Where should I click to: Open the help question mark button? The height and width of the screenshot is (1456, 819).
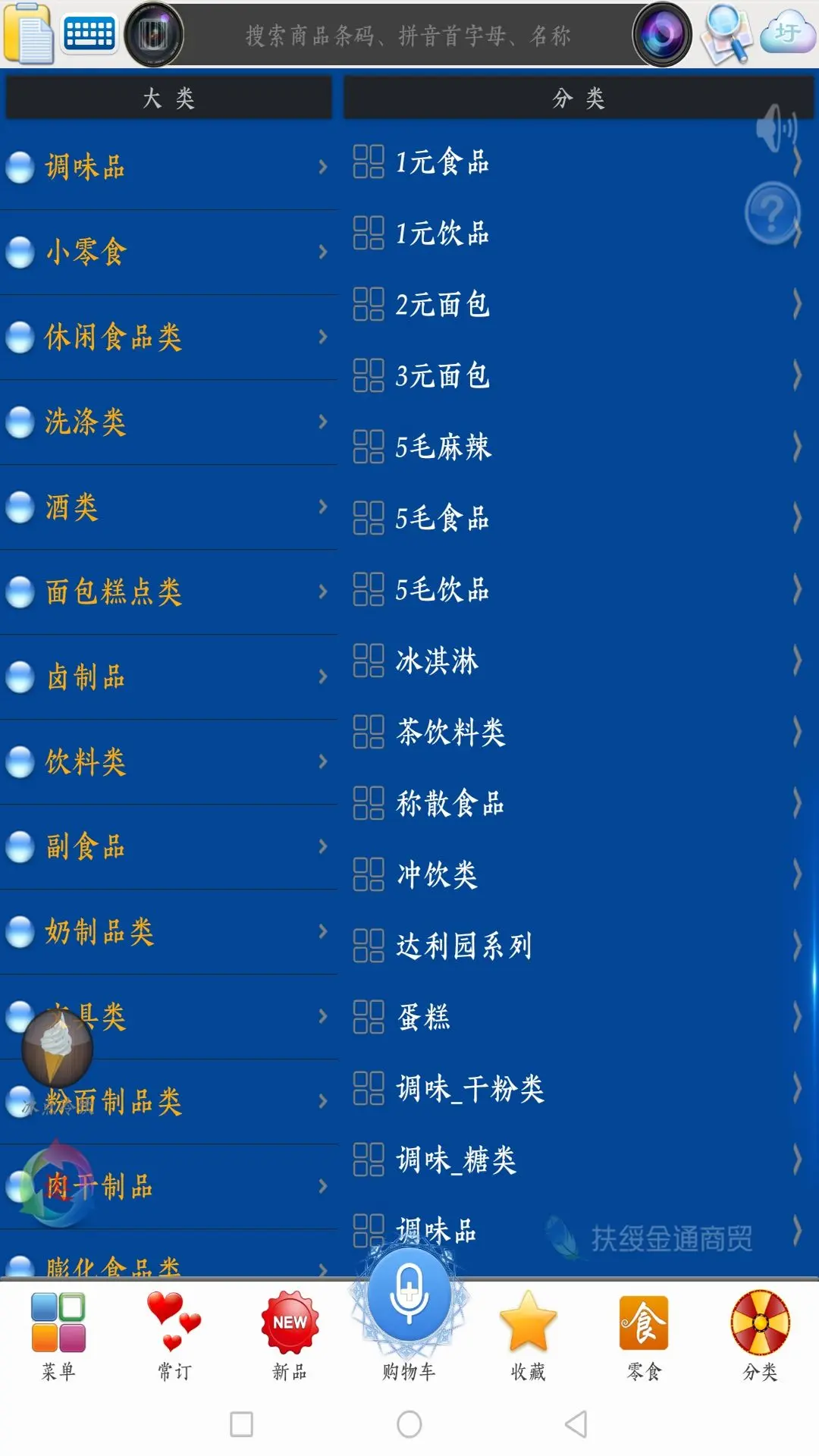click(x=772, y=214)
